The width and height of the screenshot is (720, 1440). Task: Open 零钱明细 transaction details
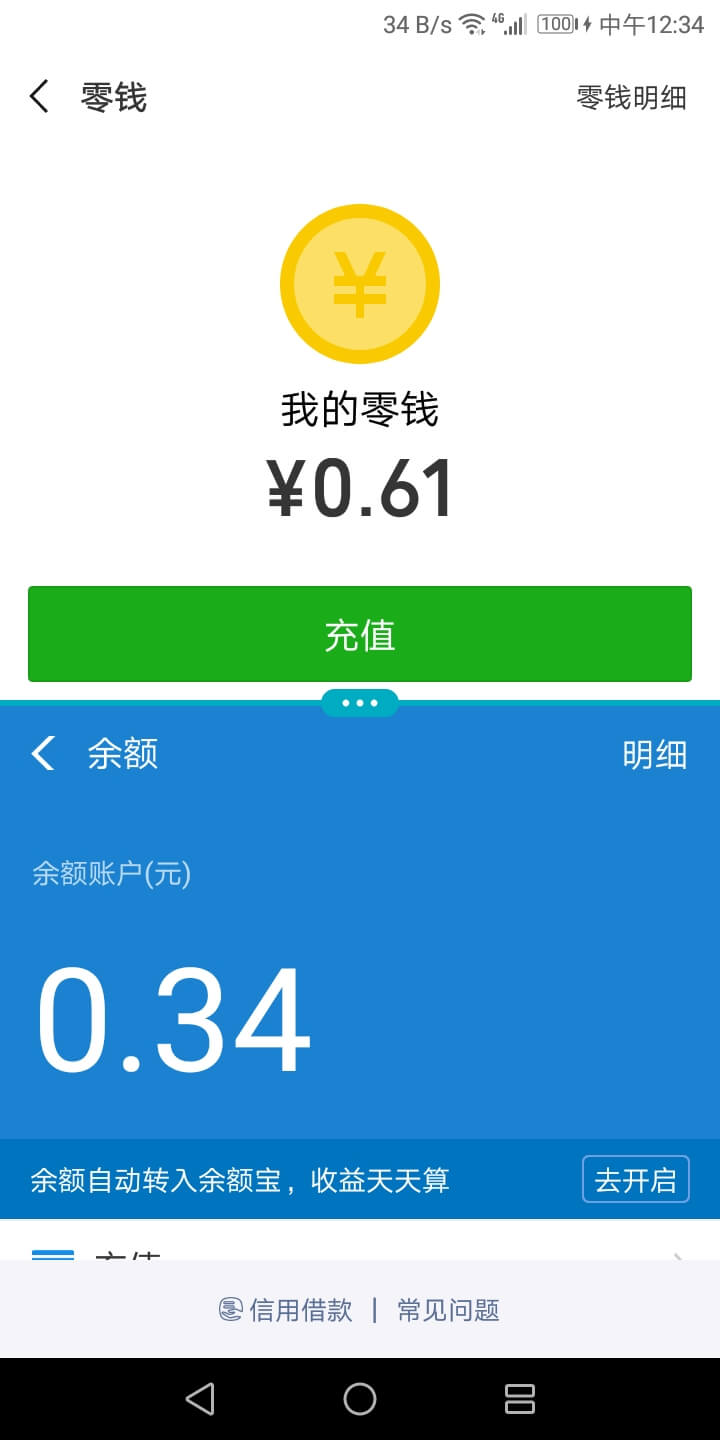(631, 97)
